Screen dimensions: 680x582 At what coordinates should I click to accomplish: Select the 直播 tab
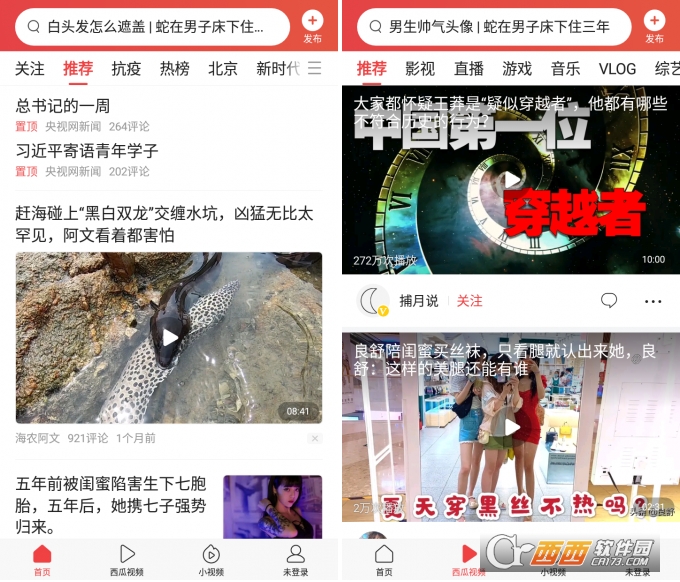coord(469,69)
